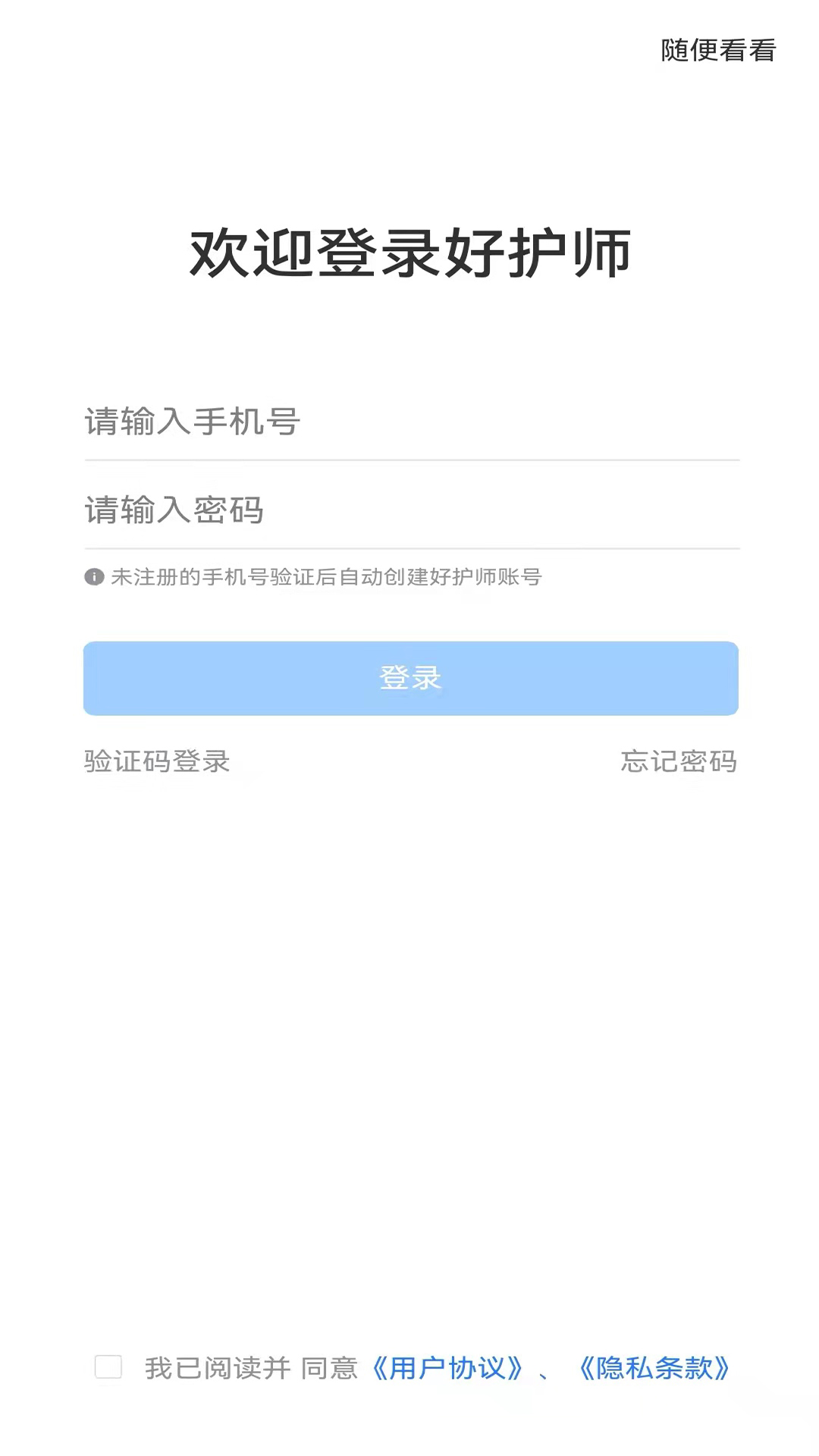Open the 《隐私条款》 link

(654, 1368)
